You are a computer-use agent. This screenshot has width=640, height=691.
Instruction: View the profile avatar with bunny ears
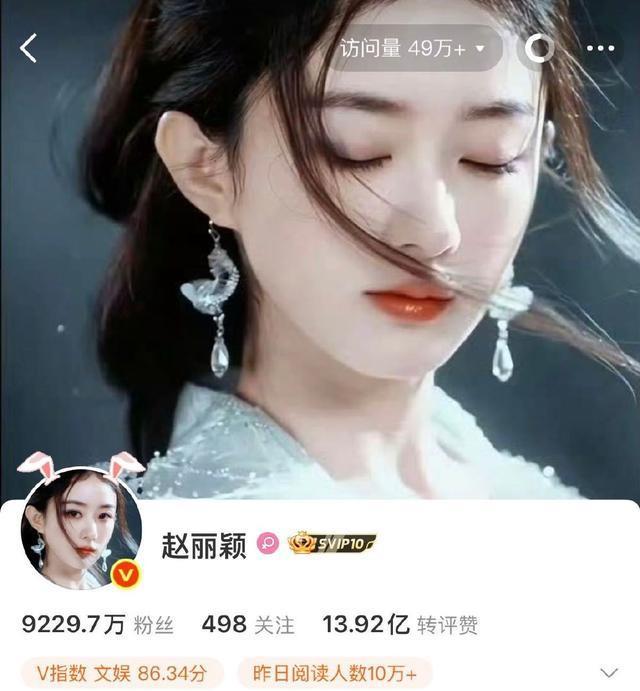(80, 527)
